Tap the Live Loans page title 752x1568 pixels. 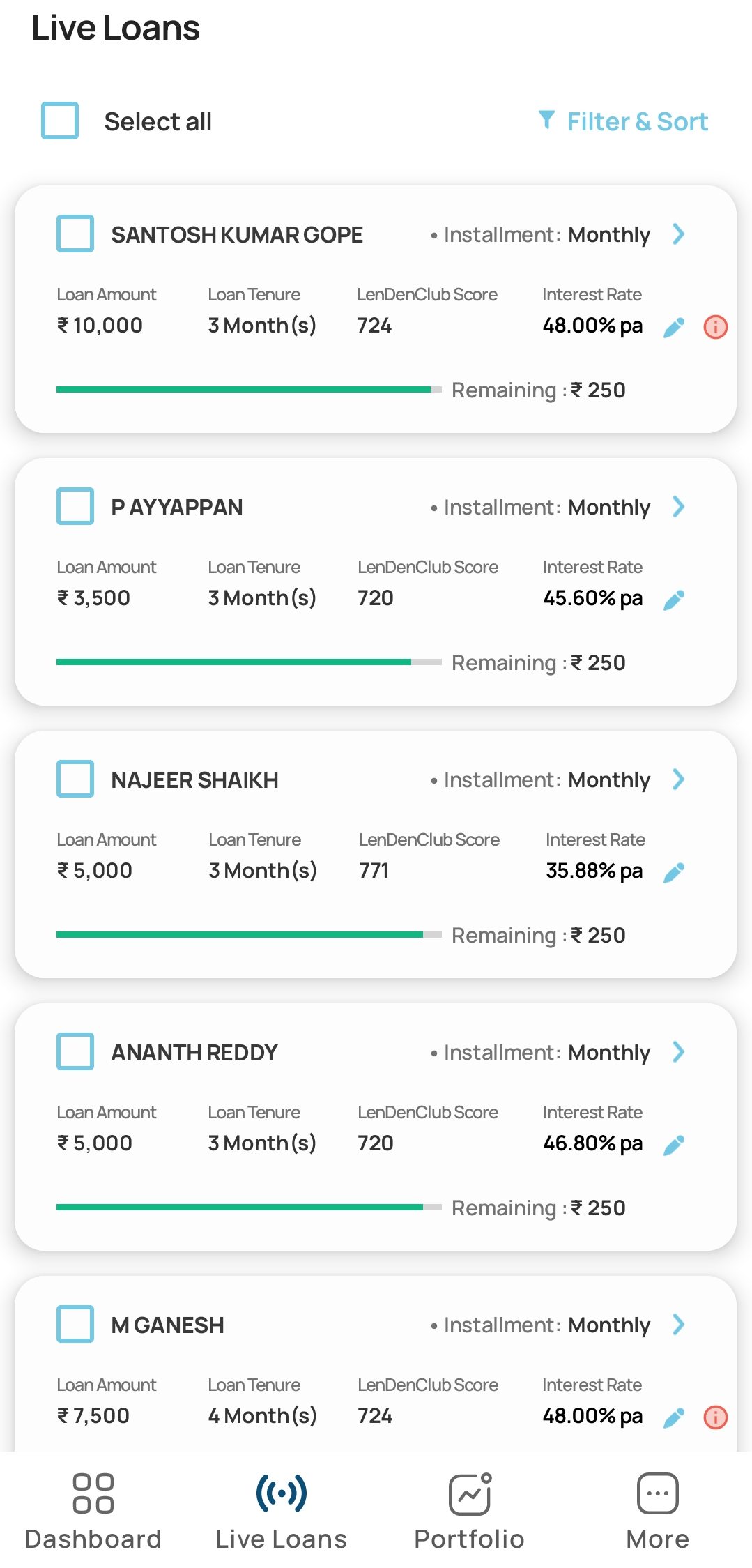[115, 28]
